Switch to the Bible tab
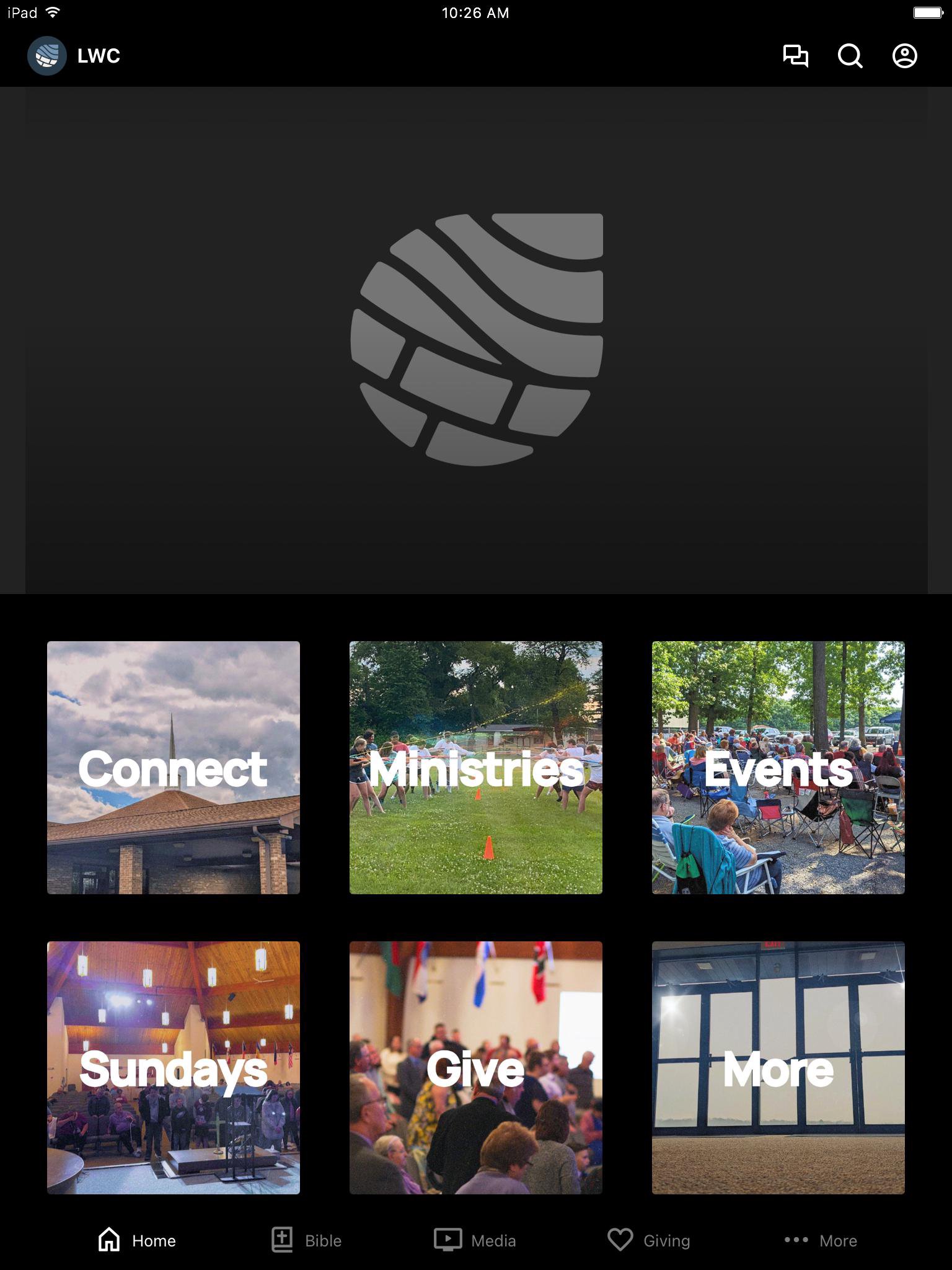 pyautogui.click(x=307, y=1240)
